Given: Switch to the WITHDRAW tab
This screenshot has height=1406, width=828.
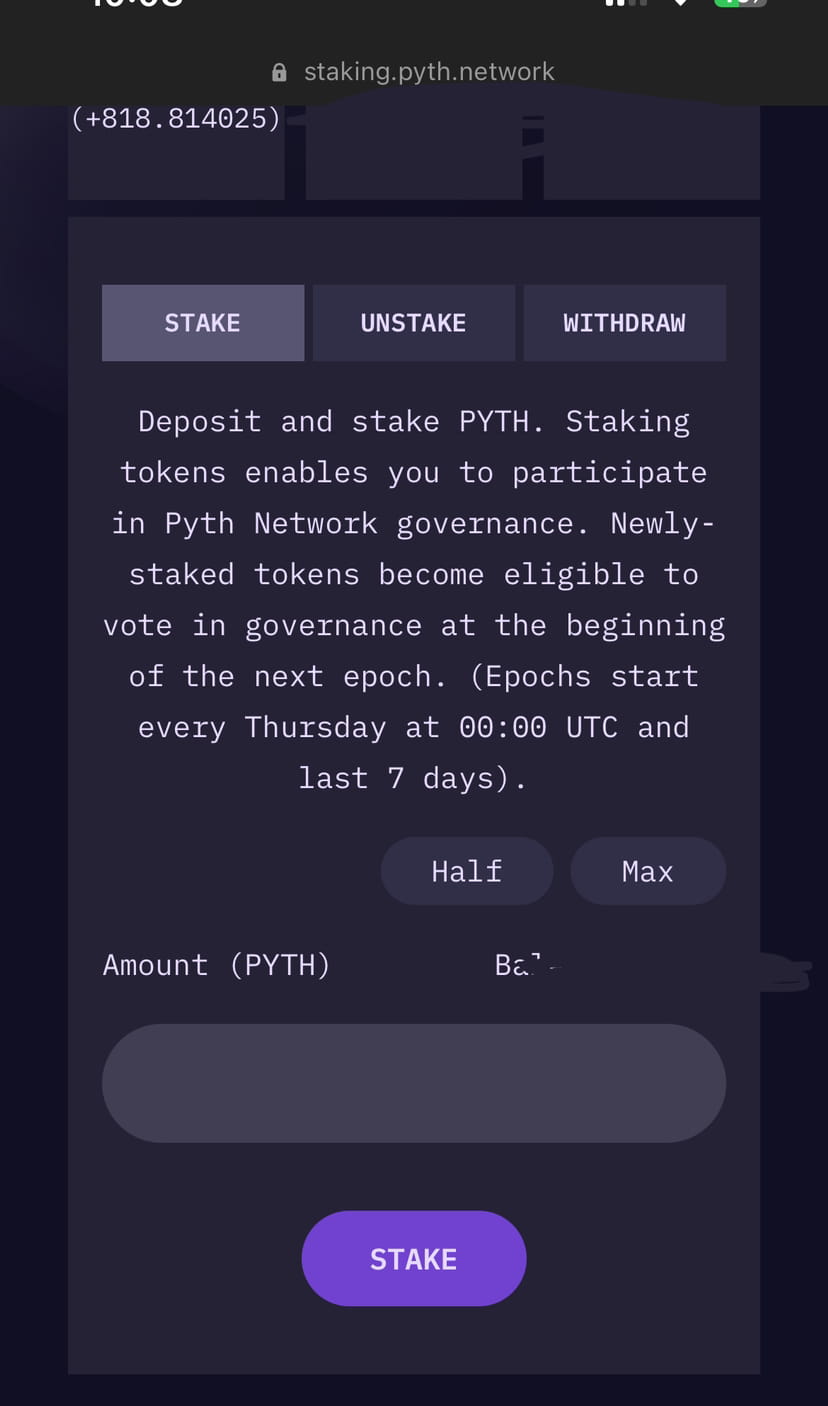Looking at the screenshot, I should click(624, 322).
